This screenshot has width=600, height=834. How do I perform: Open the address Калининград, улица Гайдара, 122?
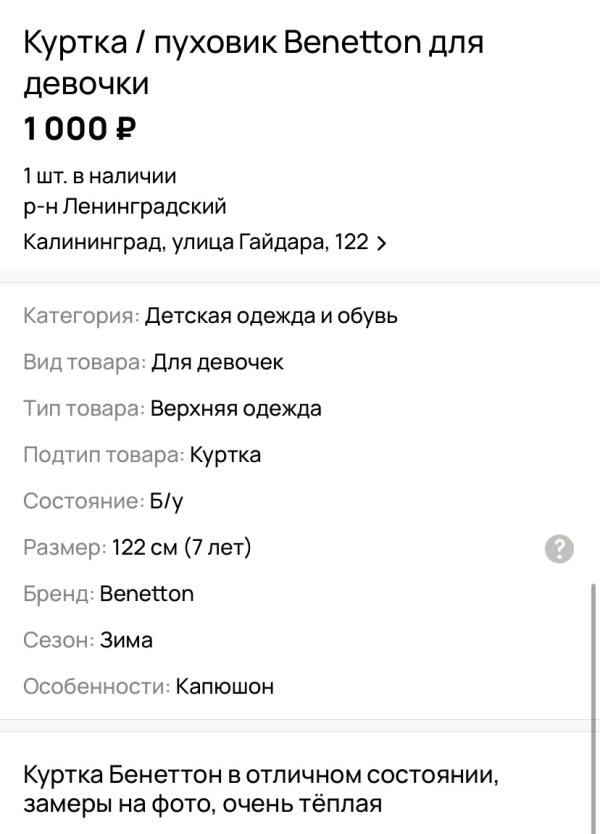tap(205, 243)
